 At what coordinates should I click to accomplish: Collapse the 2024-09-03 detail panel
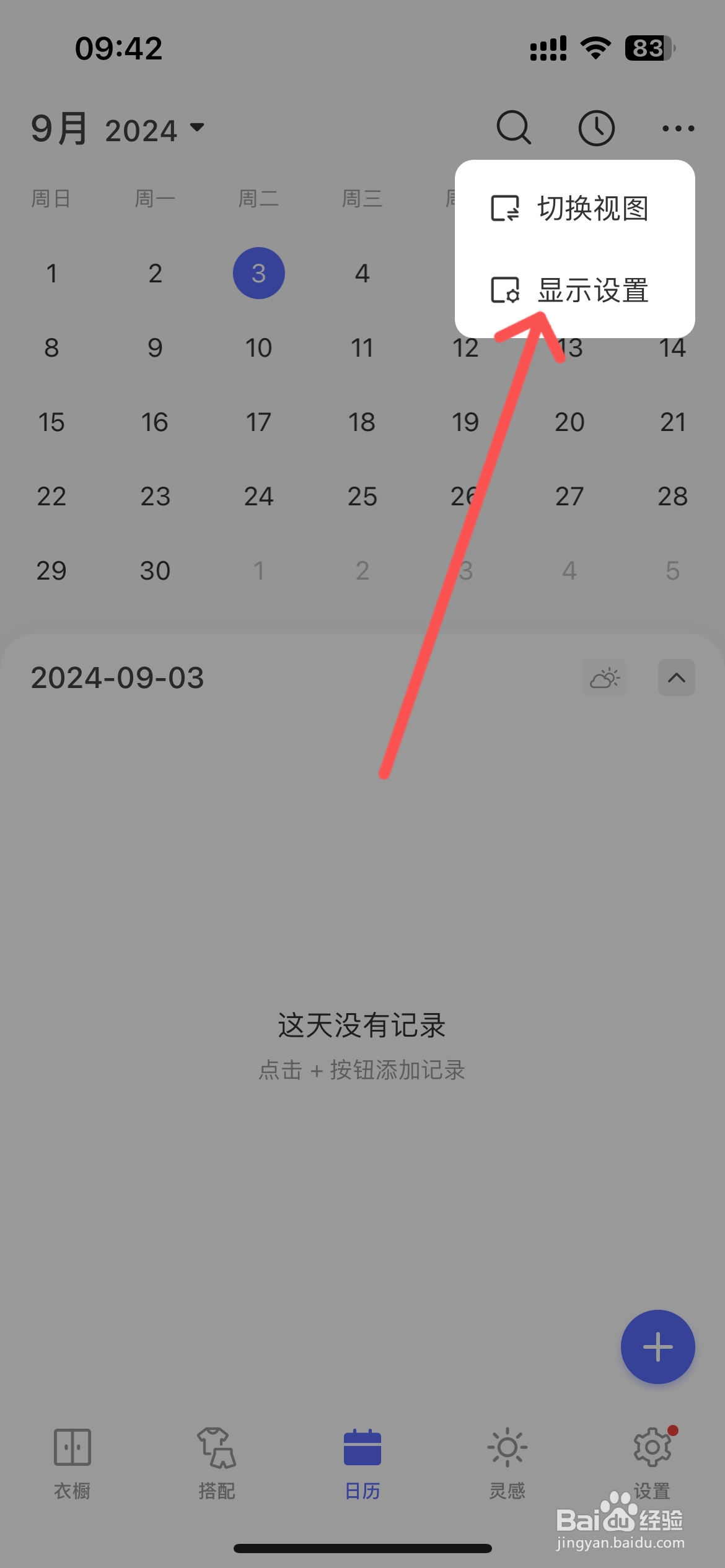[675, 677]
